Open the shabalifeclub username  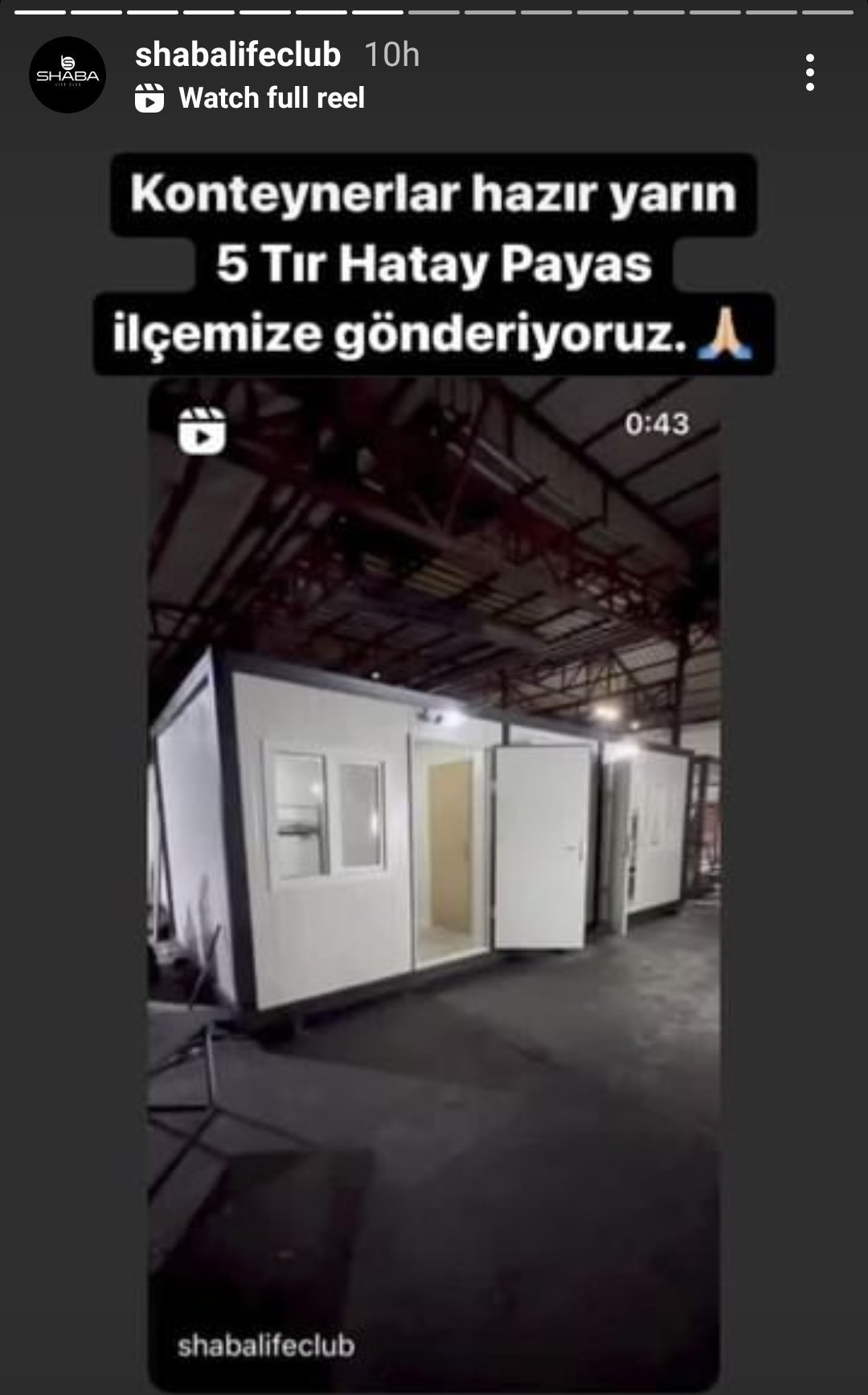coord(238,55)
